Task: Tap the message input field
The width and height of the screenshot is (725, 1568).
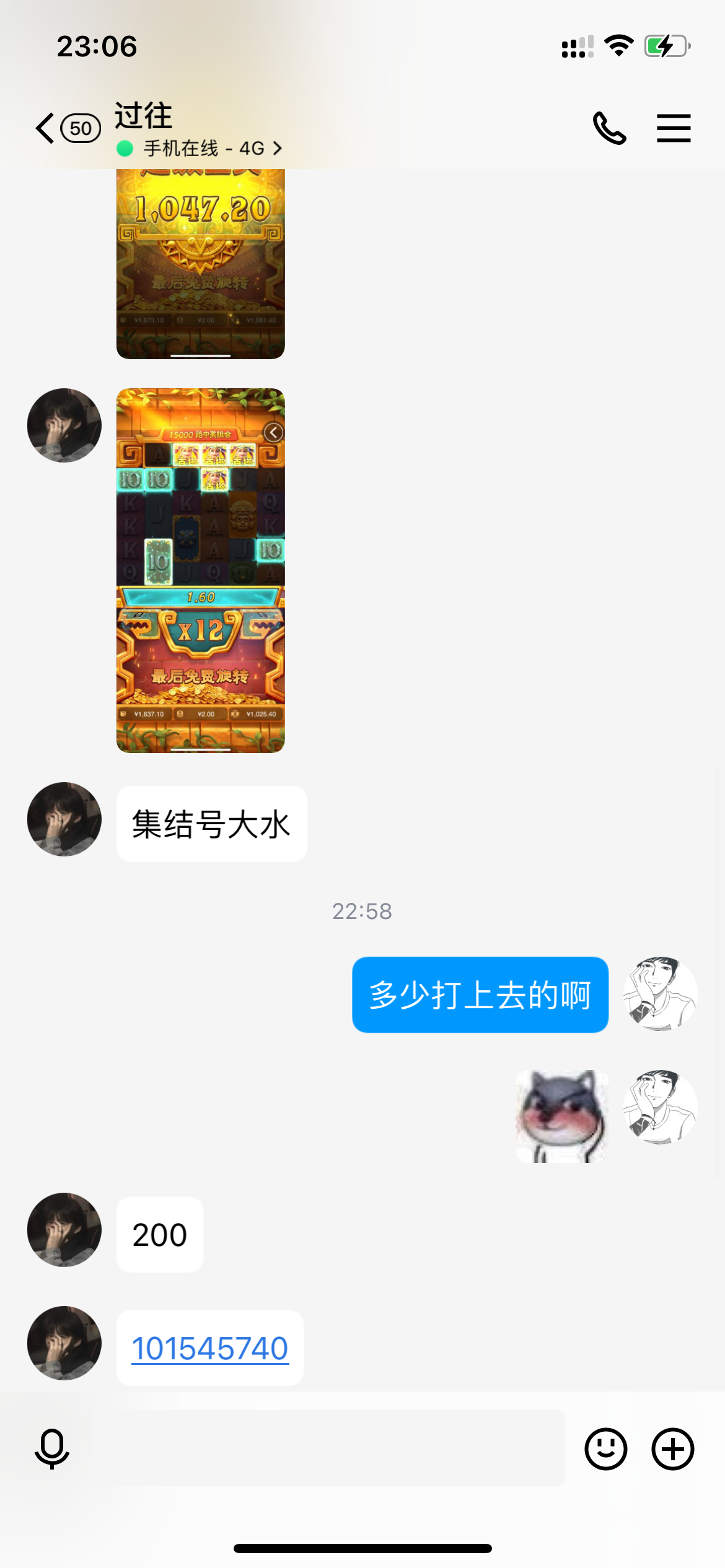Action: point(328,1449)
